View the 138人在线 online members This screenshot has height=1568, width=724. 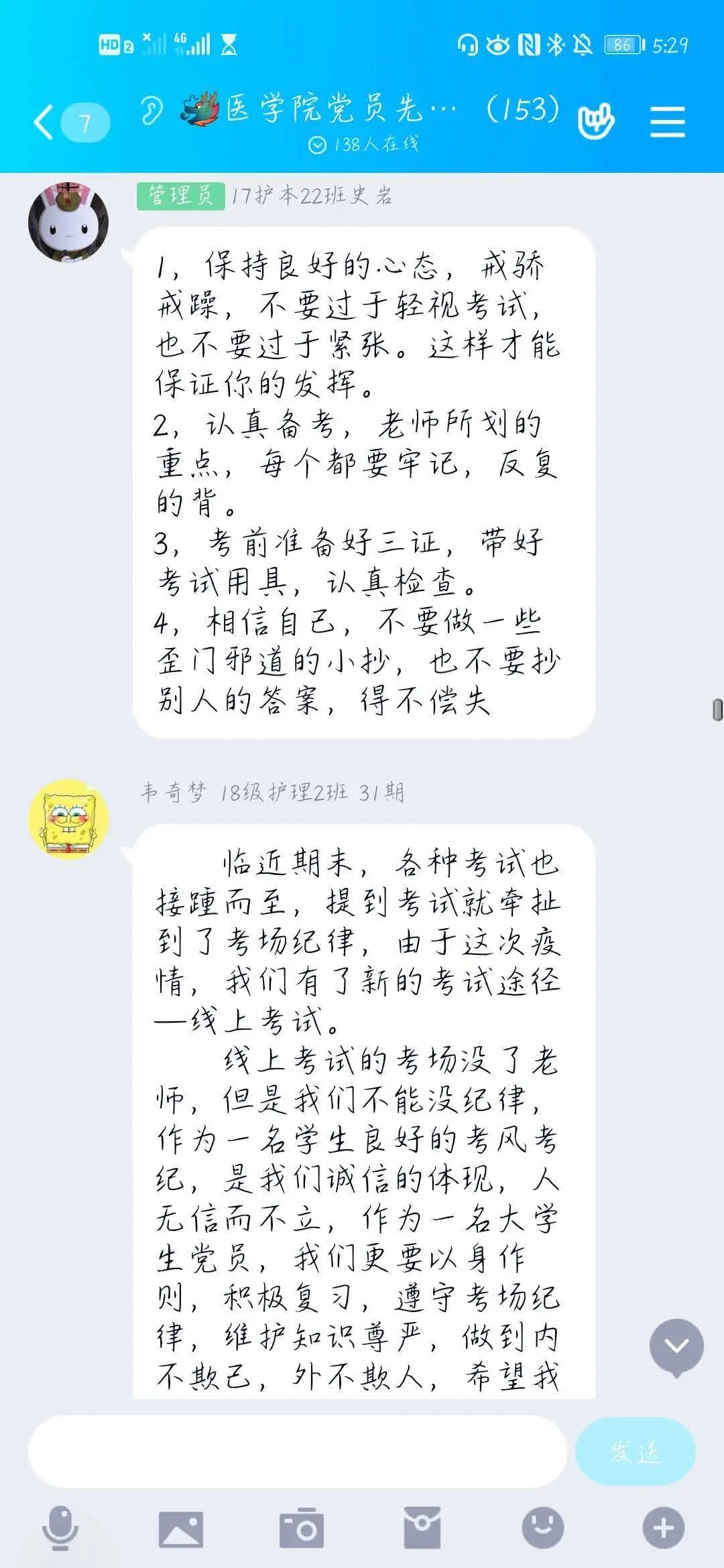click(364, 144)
